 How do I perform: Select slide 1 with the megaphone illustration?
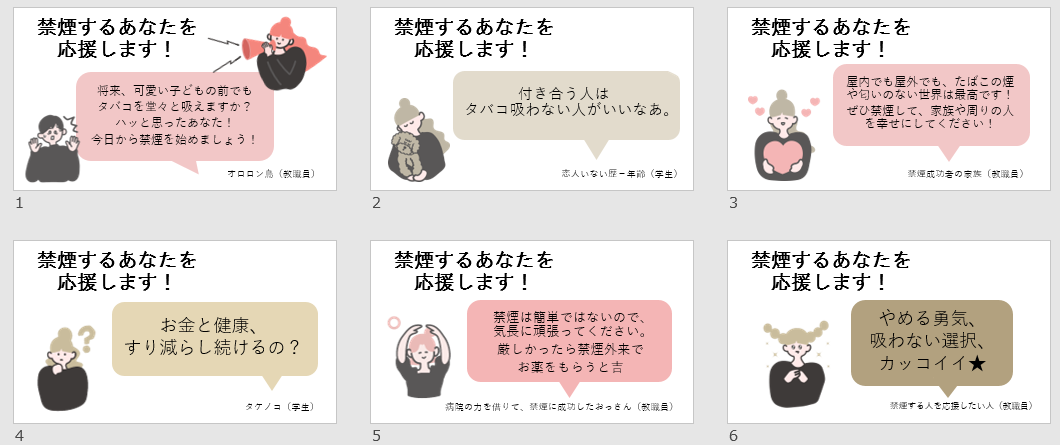tap(175, 98)
